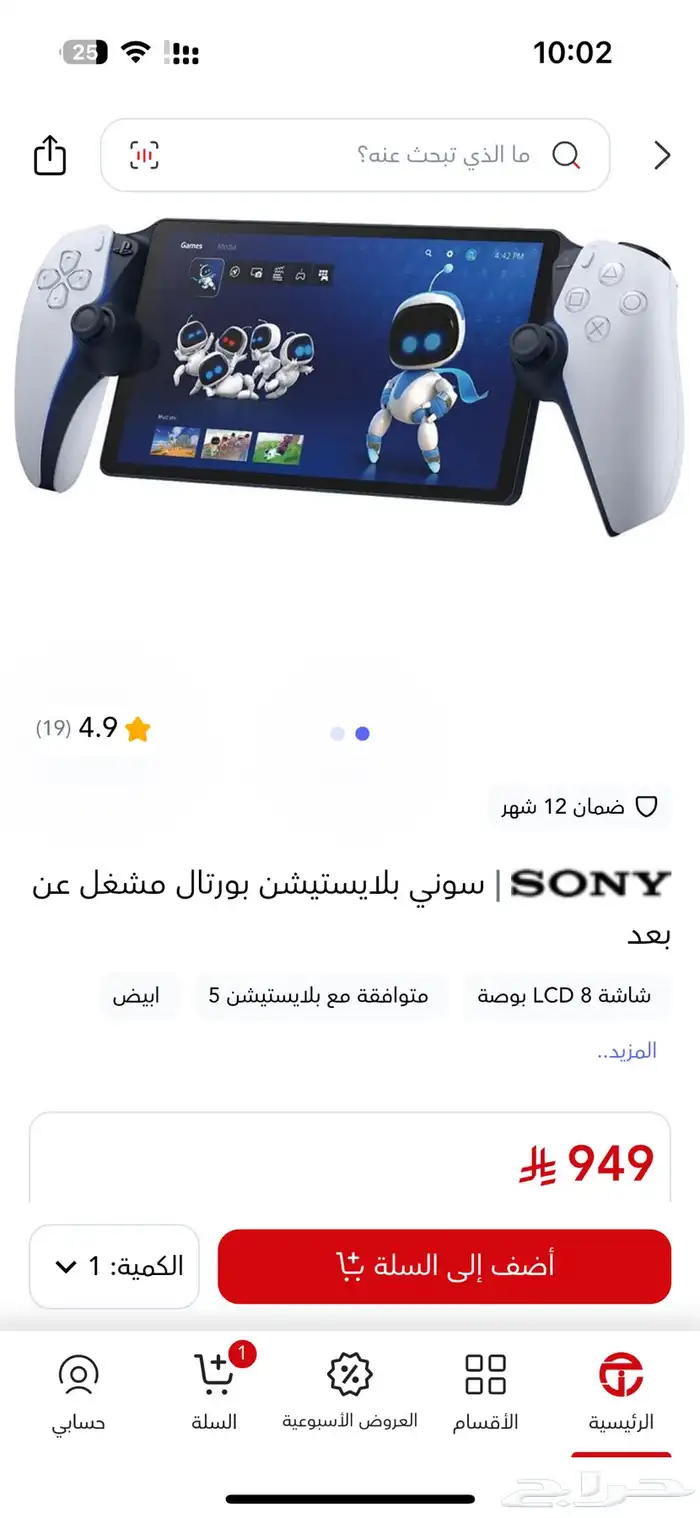Open the 4.9 star rating reviews
This screenshot has height=1518, width=700.
tap(95, 729)
